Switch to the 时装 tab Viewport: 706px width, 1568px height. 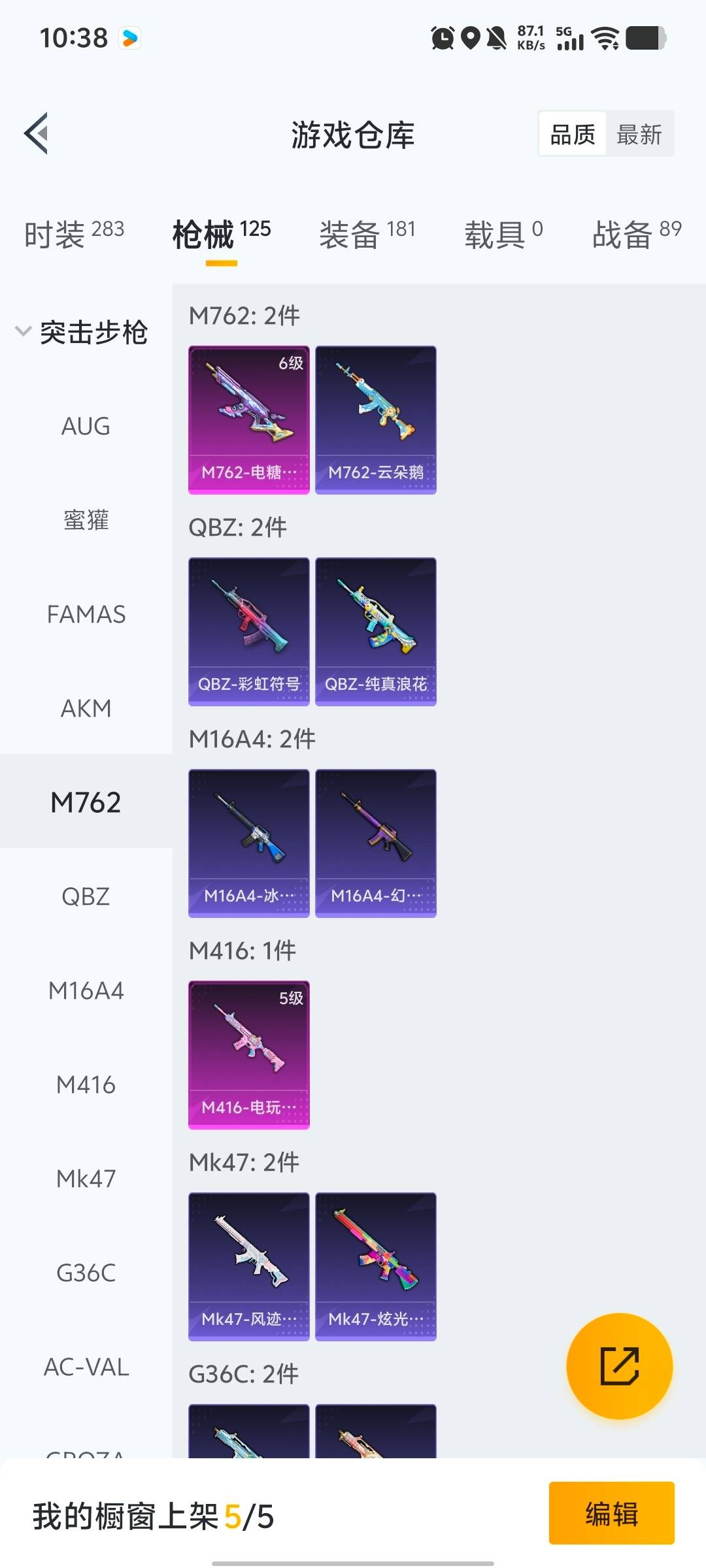[x=74, y=234]
